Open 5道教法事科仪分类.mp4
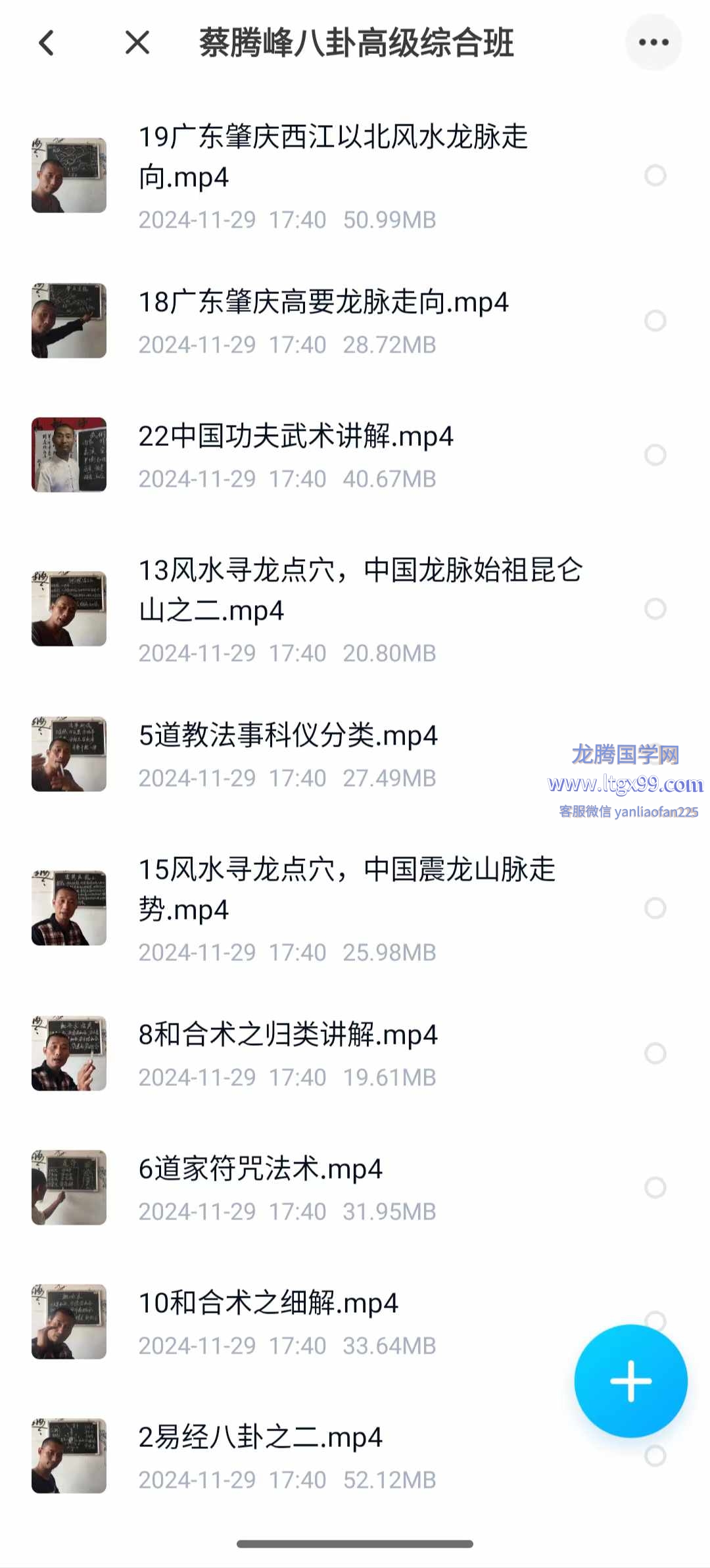710x1568 pixels. [288, 735]
